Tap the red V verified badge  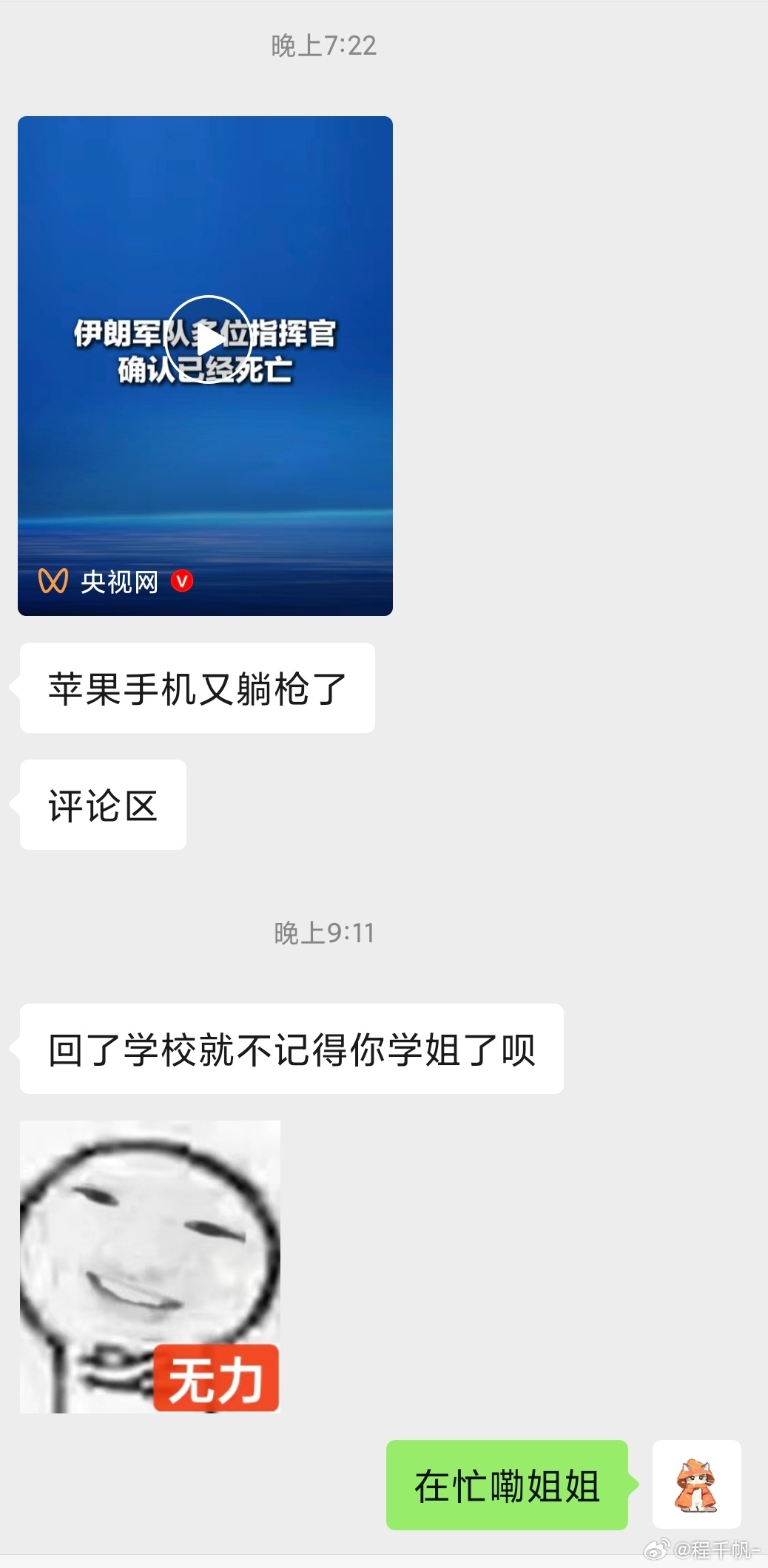tap(183, 581)
